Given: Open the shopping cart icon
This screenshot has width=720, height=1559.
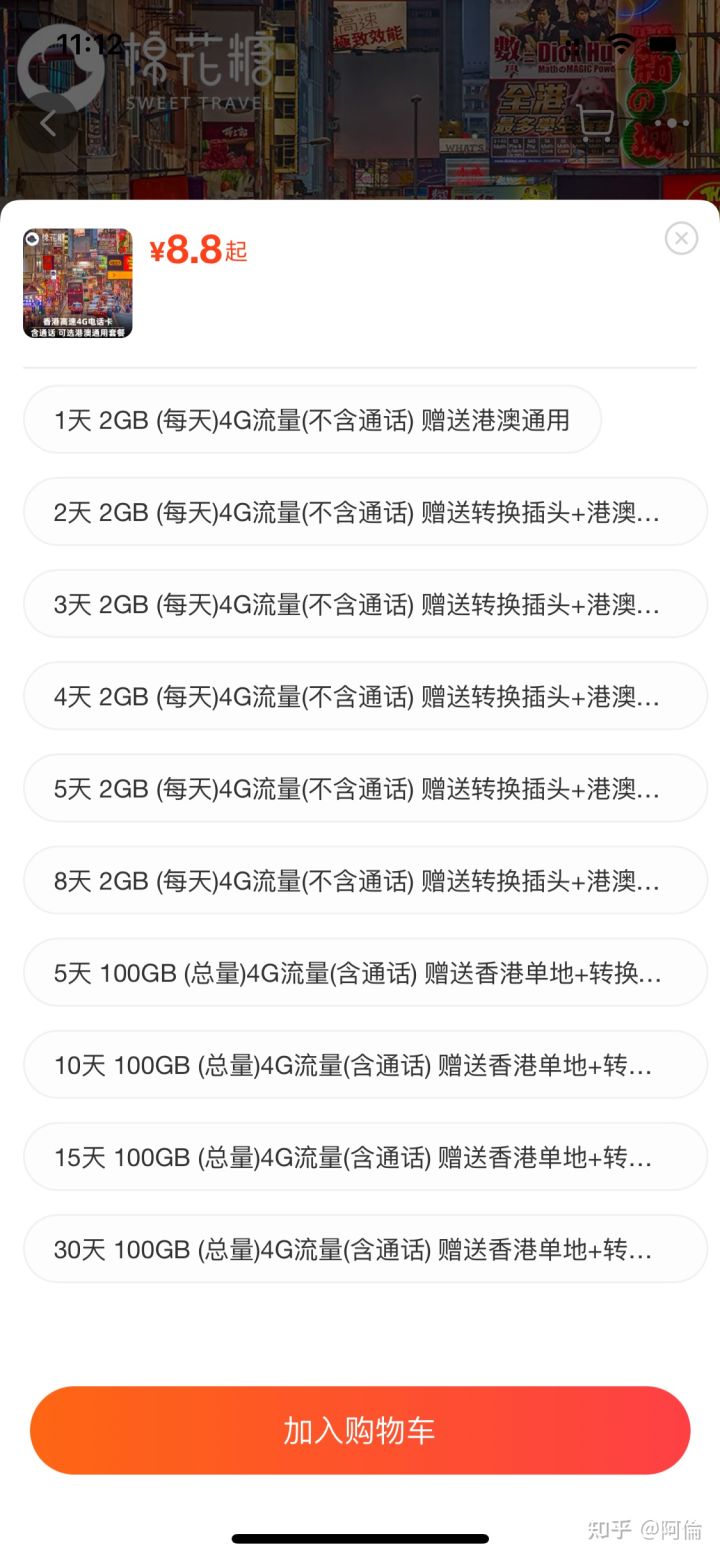Looking at the screenshot, I should [x=595, y=123].
